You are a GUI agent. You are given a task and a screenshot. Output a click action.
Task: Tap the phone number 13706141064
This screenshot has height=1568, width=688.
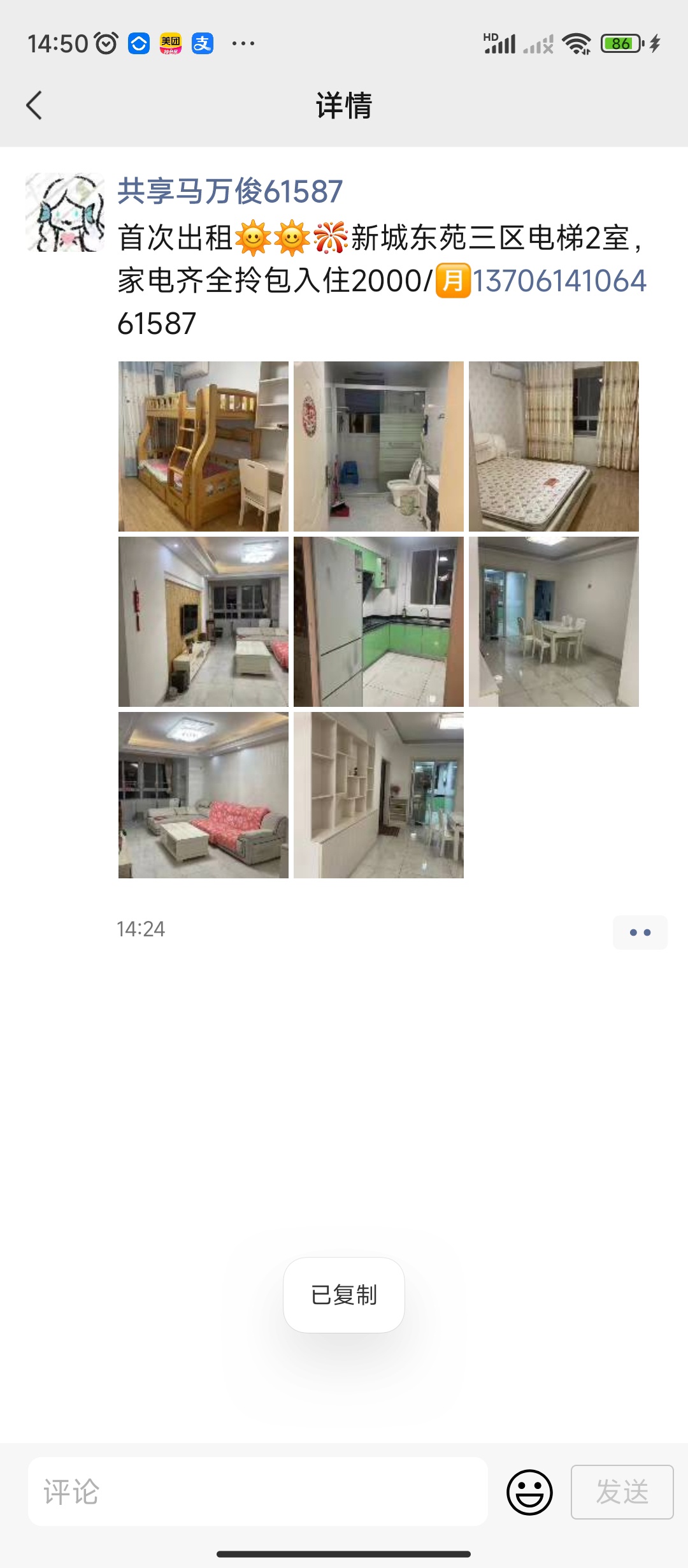(x=559, y=281)
